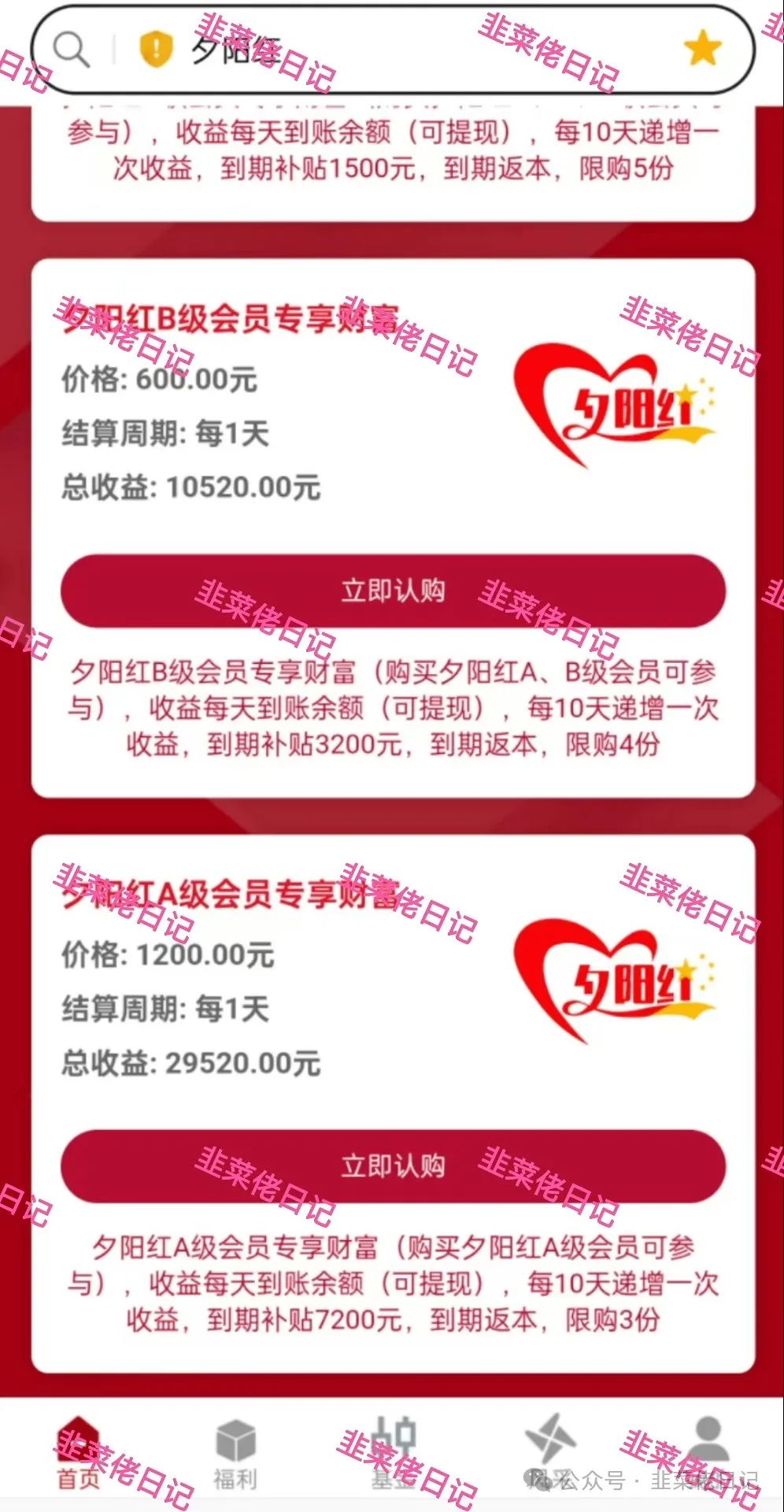The image size is (784, 1512).
Task: Open the 夕阳红A级会员专享财富 card
Action: tap(230, 894)
